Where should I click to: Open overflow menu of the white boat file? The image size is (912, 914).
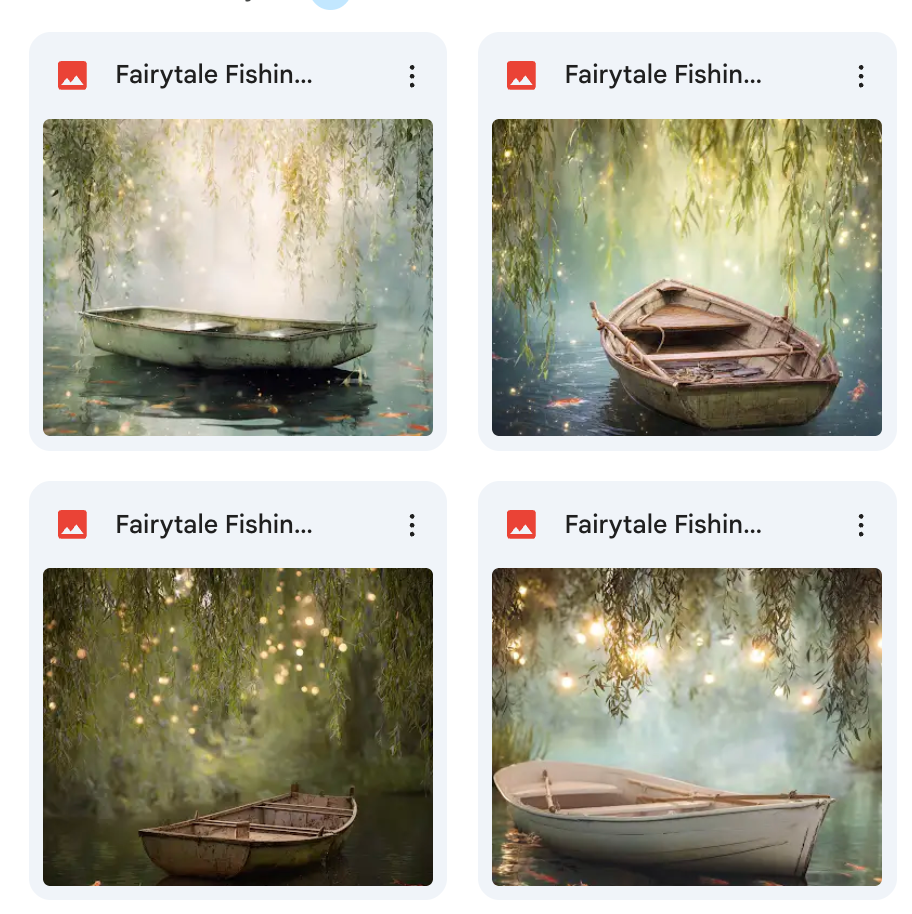pos(861,525)
